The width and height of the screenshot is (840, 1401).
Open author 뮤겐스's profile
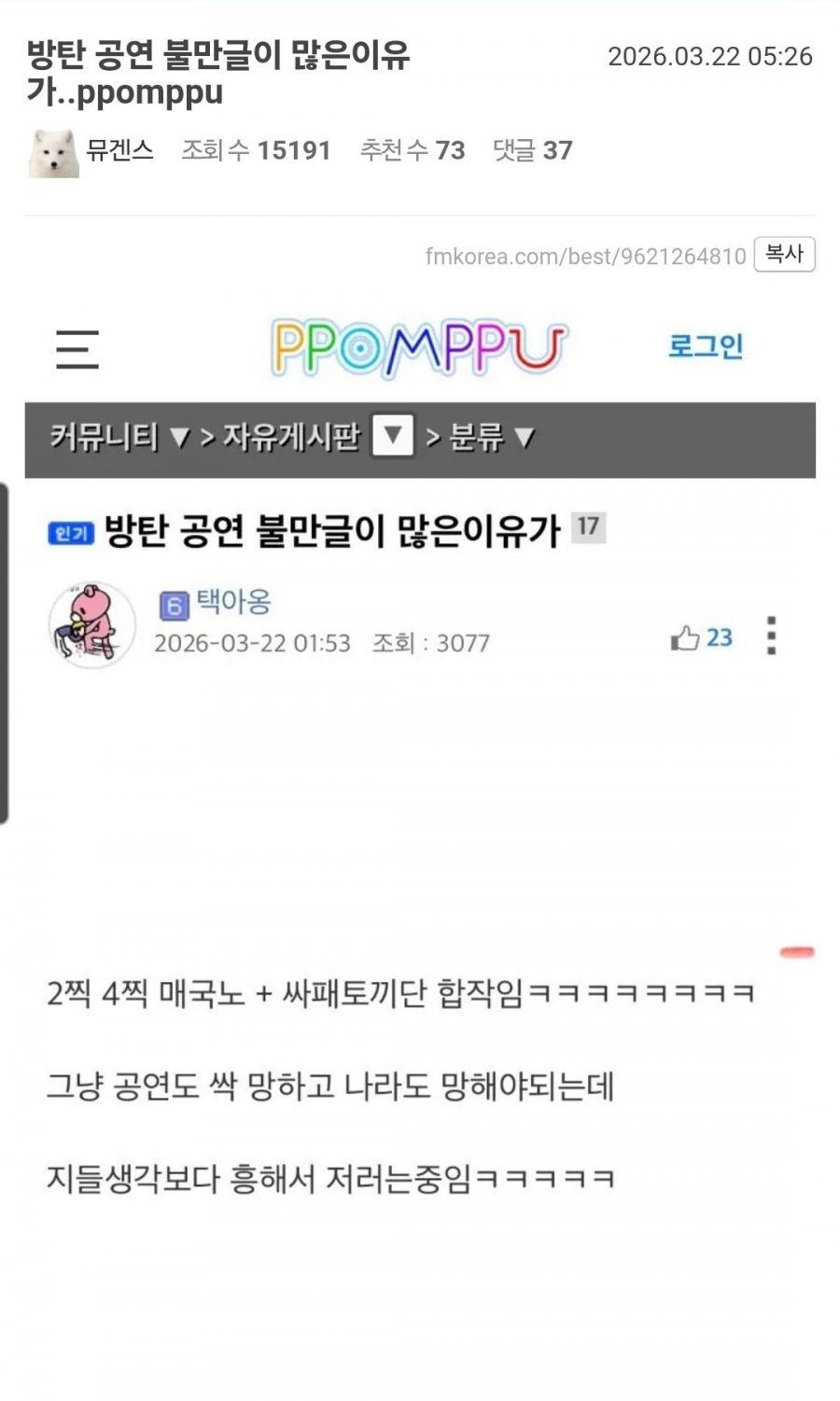pyautogui.click(x=119, y=150)
